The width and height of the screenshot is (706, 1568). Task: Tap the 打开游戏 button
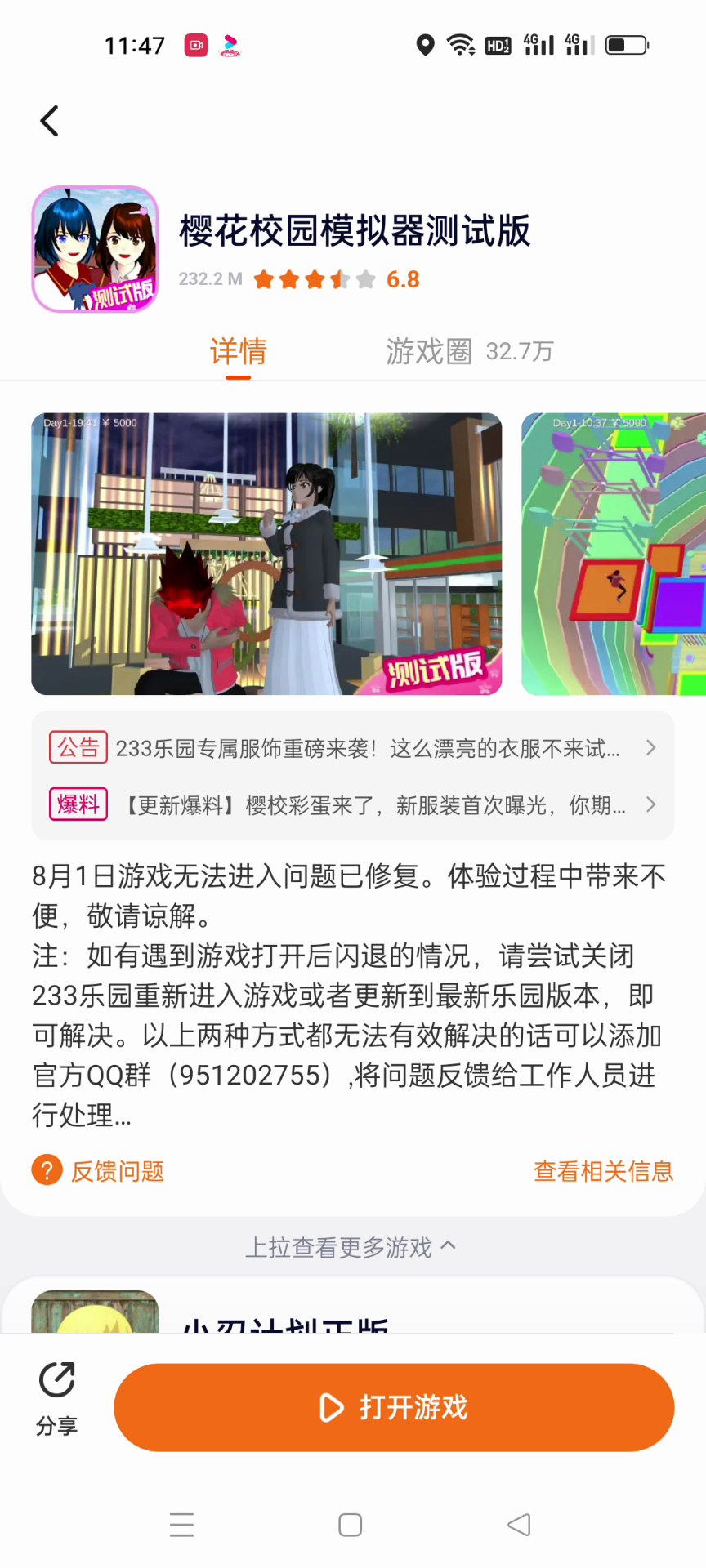[394, 1407]
